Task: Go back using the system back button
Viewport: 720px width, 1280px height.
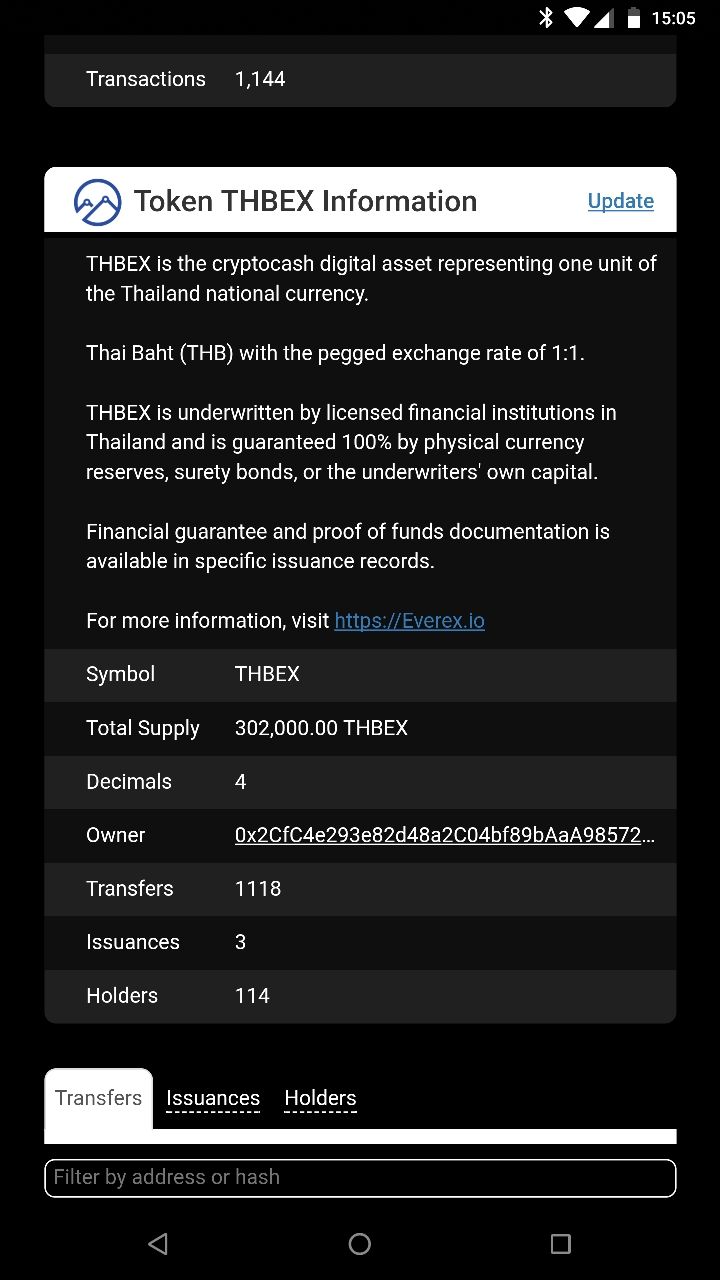Action: click(158, 1243)
